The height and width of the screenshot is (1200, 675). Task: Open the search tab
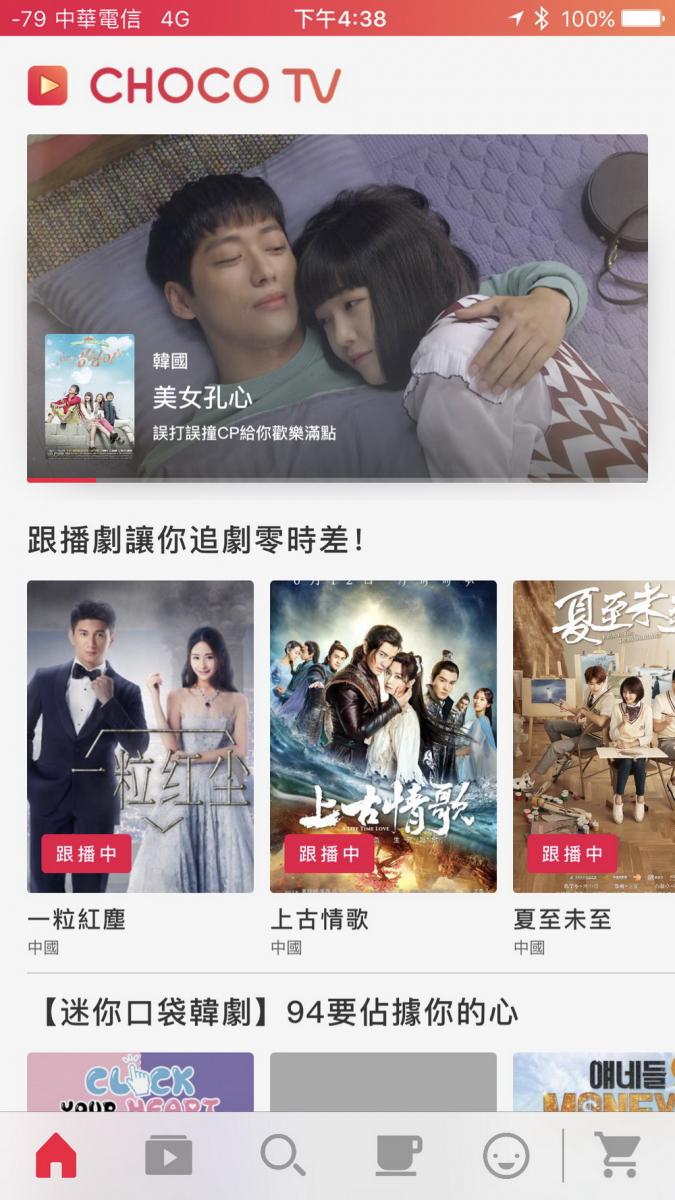tap(283, 1156)
